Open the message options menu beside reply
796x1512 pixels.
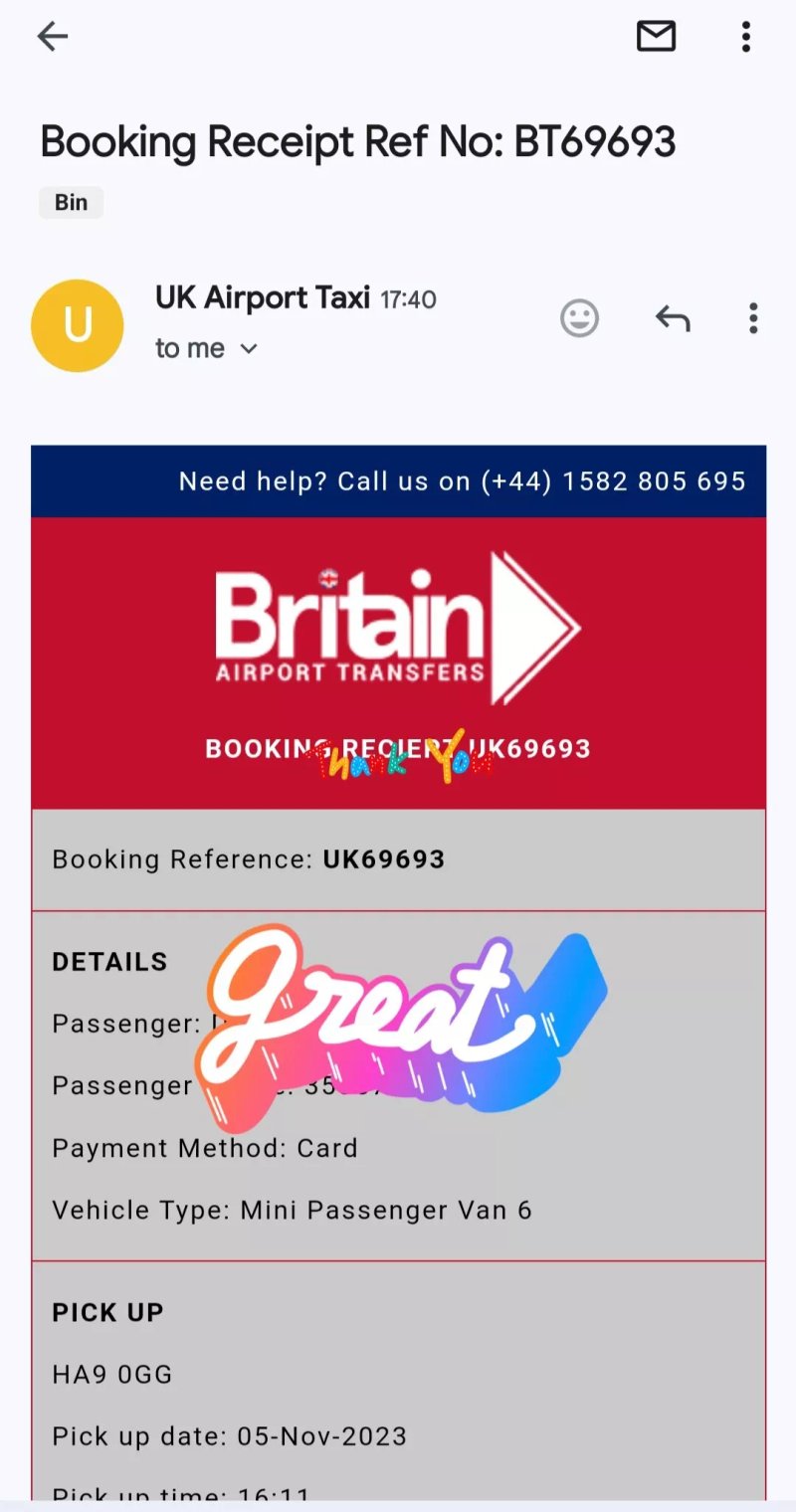coord(753,318)
